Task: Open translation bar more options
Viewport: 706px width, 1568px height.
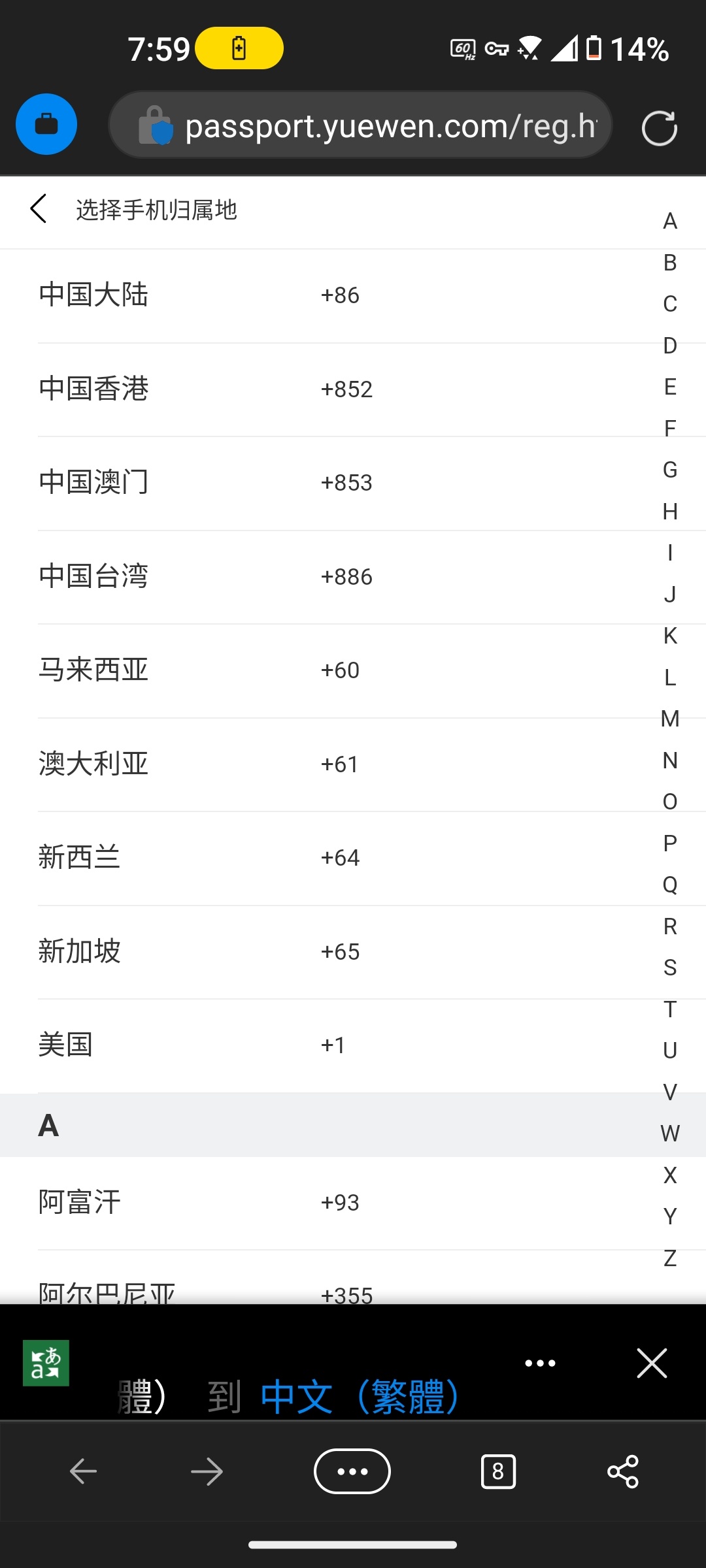Action: point(540,1363)
